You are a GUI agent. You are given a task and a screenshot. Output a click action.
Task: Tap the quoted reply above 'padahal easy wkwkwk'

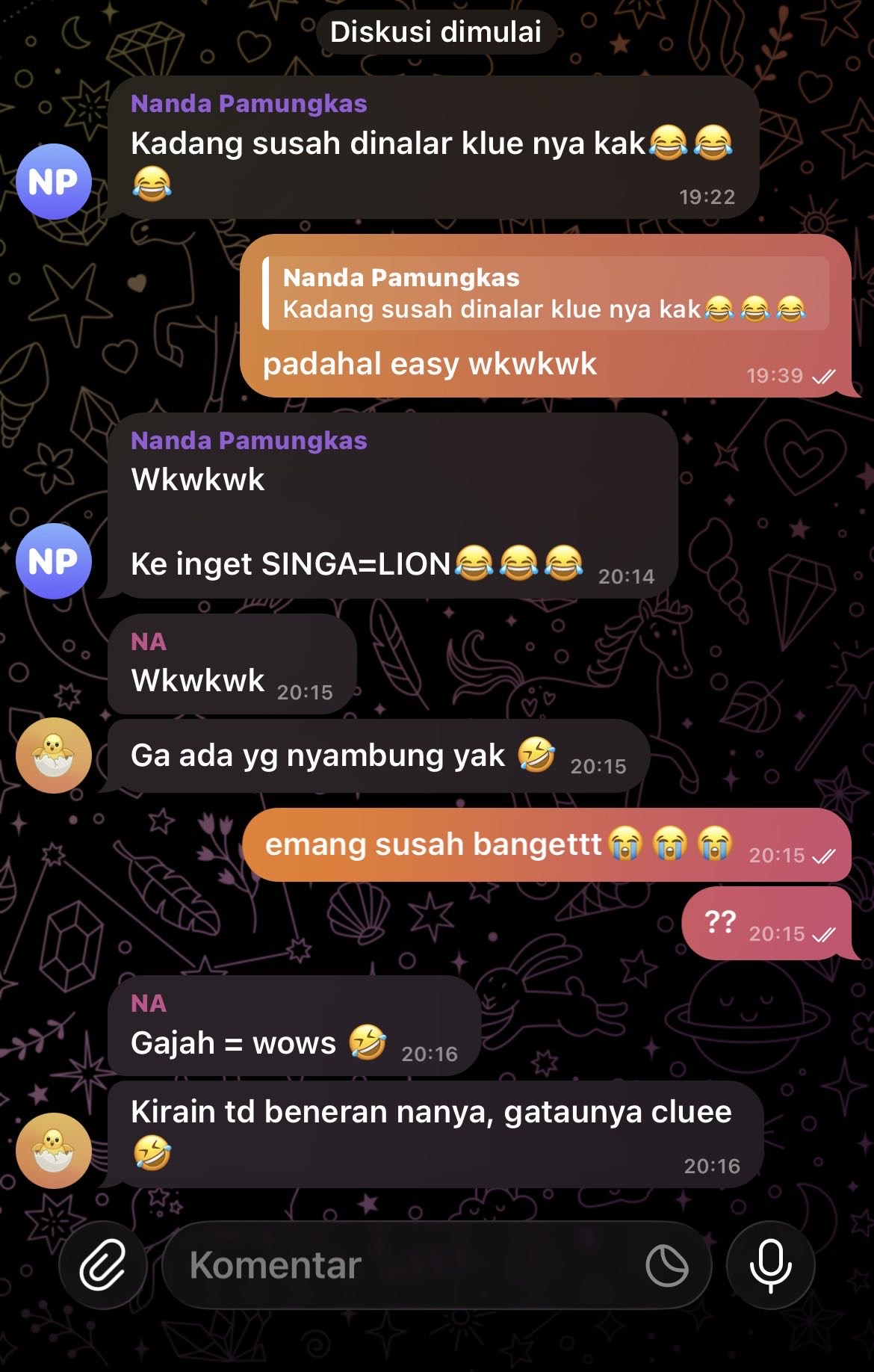tap(545, 294)
